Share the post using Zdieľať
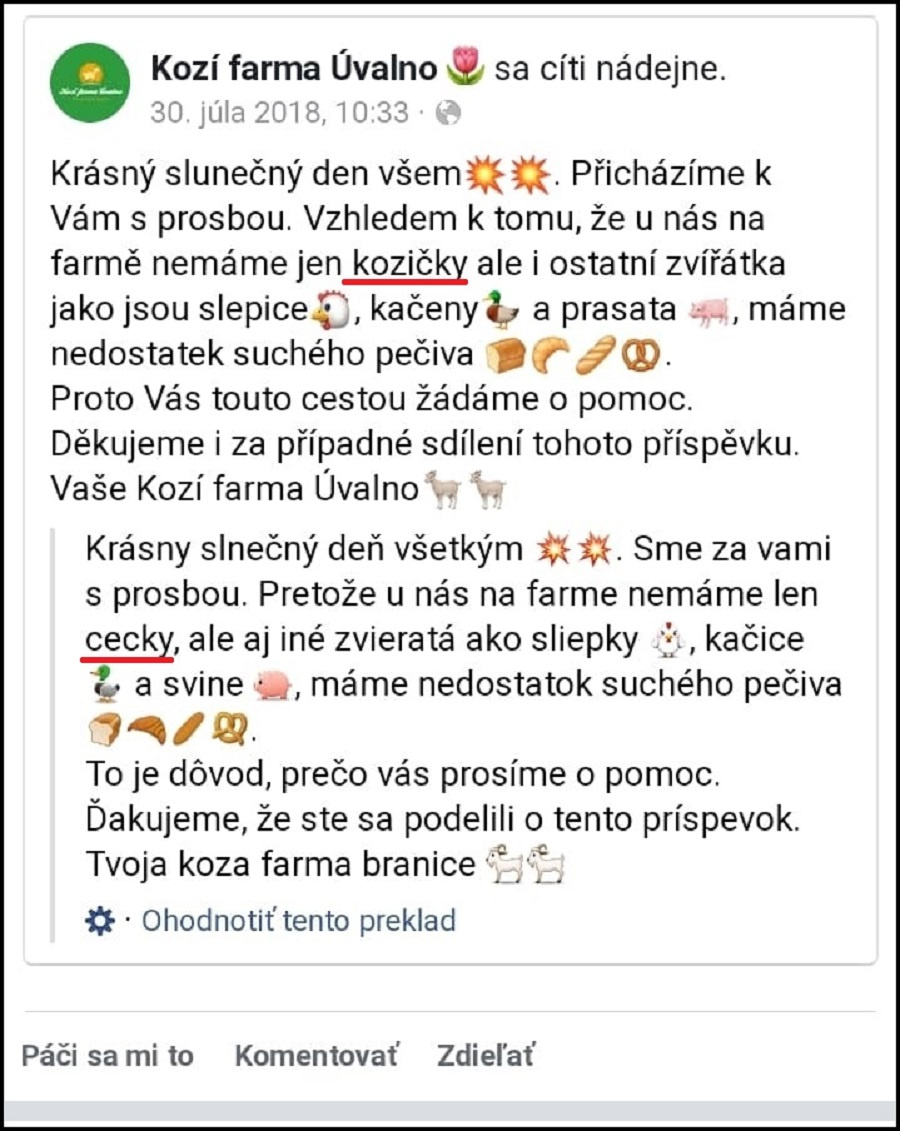The image size is (900, 1131). (486, 1056)
